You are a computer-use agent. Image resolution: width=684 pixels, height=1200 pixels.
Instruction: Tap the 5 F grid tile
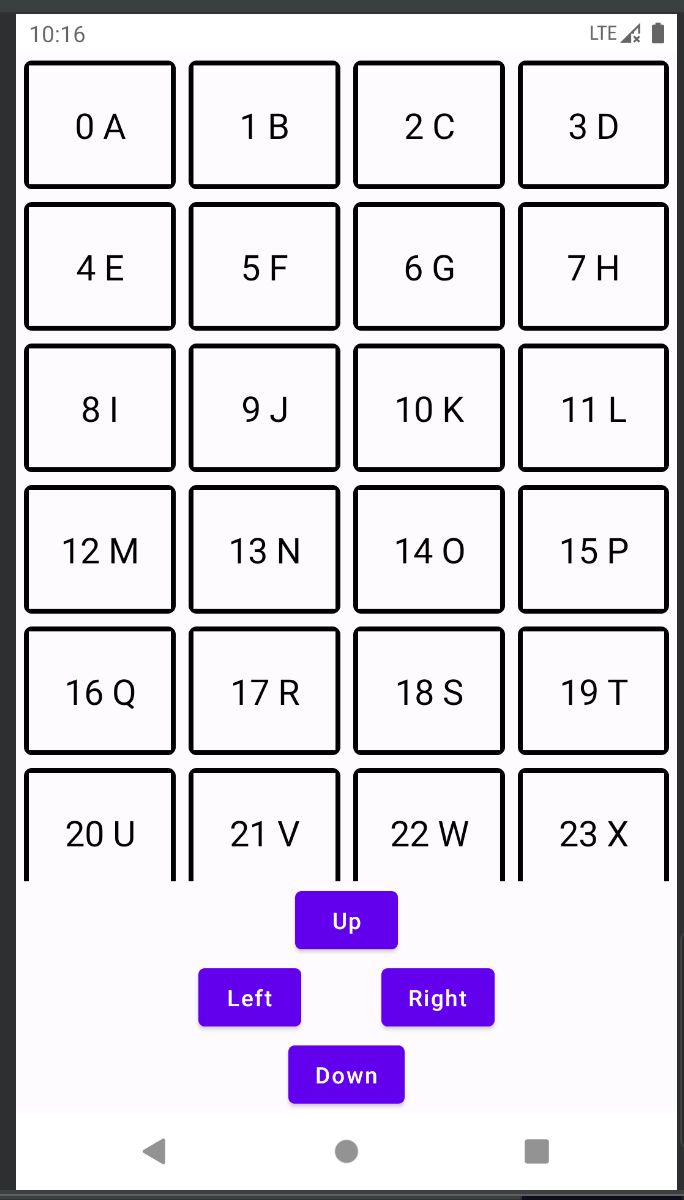point(264,267)
